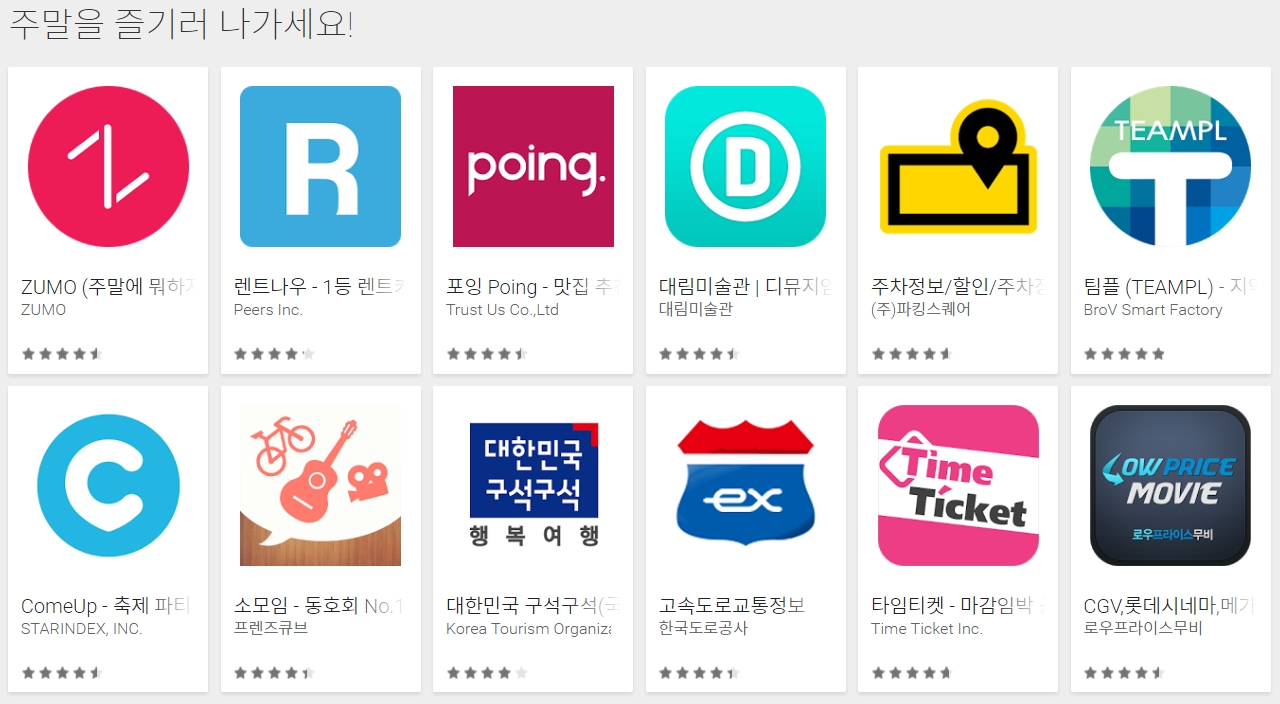View the 주차정보/할인 parking app card
Image resolution: width=1280 pixels, height=704 pixels.
958,167
